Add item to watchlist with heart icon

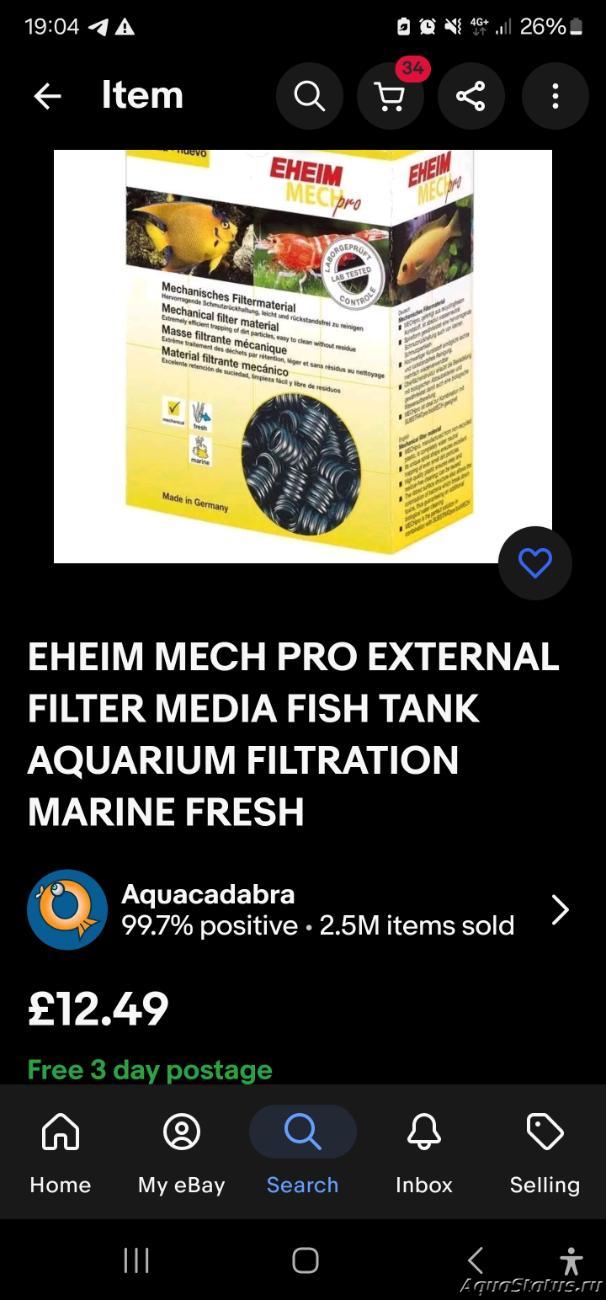[x=535, y=563]
